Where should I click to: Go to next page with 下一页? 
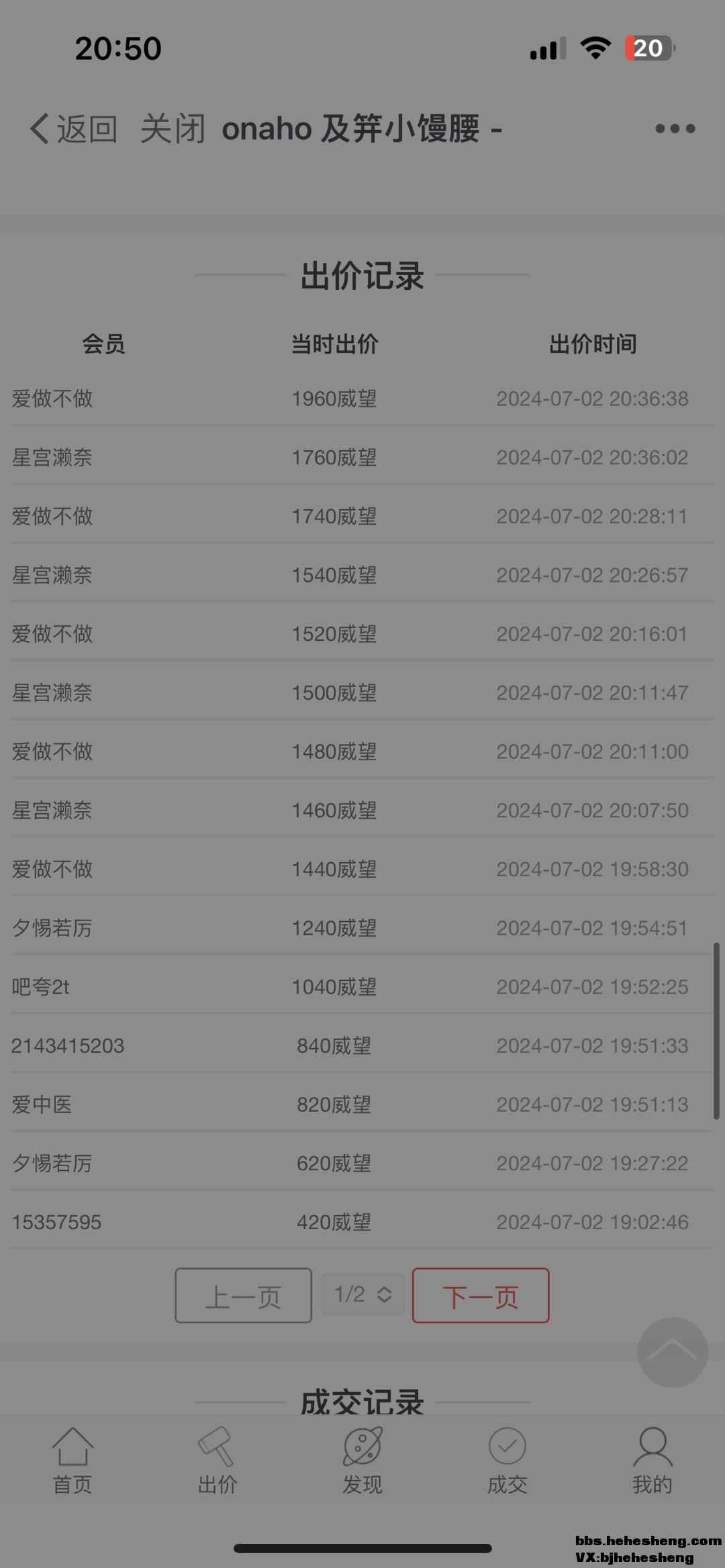(481, 1296)
